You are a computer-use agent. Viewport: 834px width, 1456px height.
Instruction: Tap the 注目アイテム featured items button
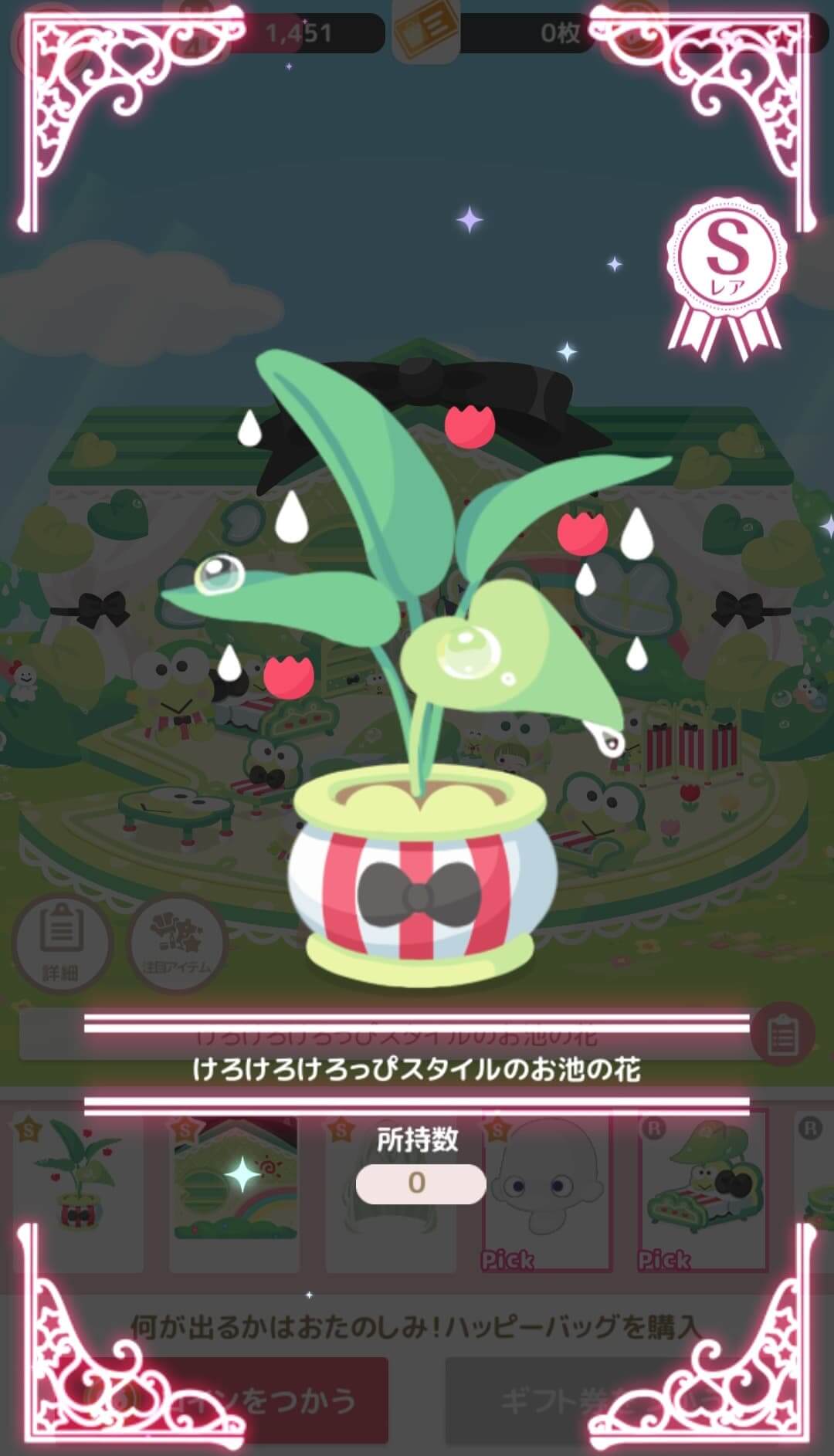176,943
